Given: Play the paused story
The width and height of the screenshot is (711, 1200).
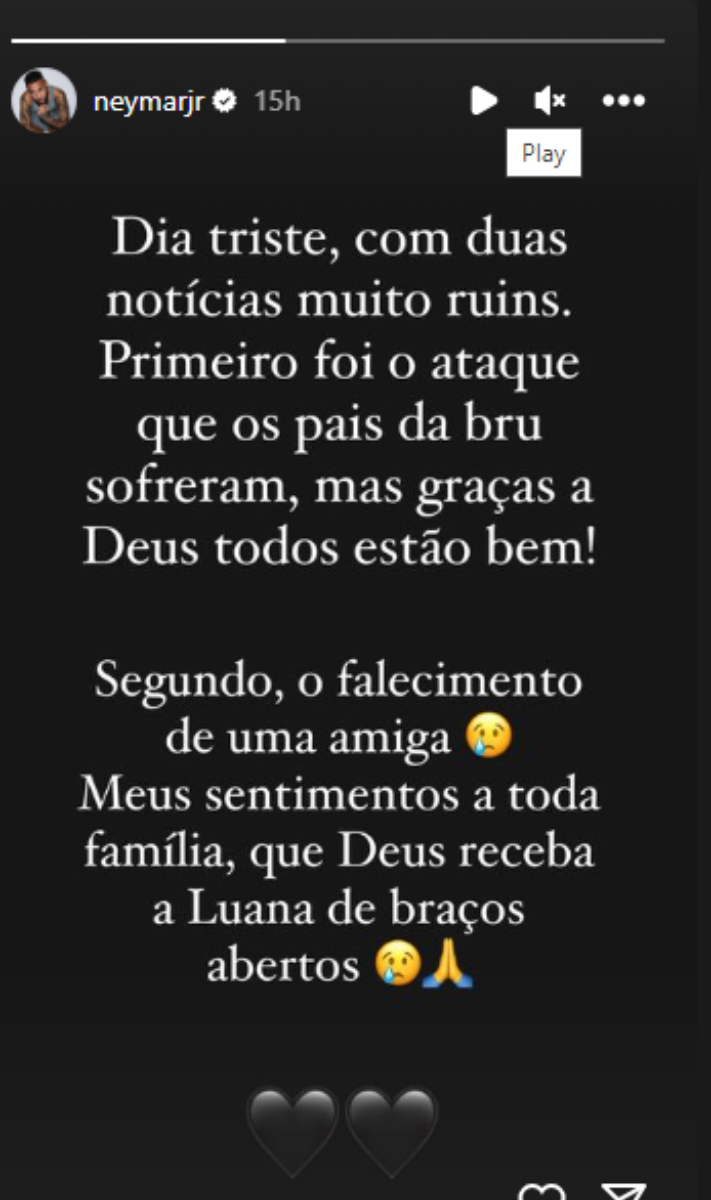Looking at the screenshot, I should tap(484, 100).
